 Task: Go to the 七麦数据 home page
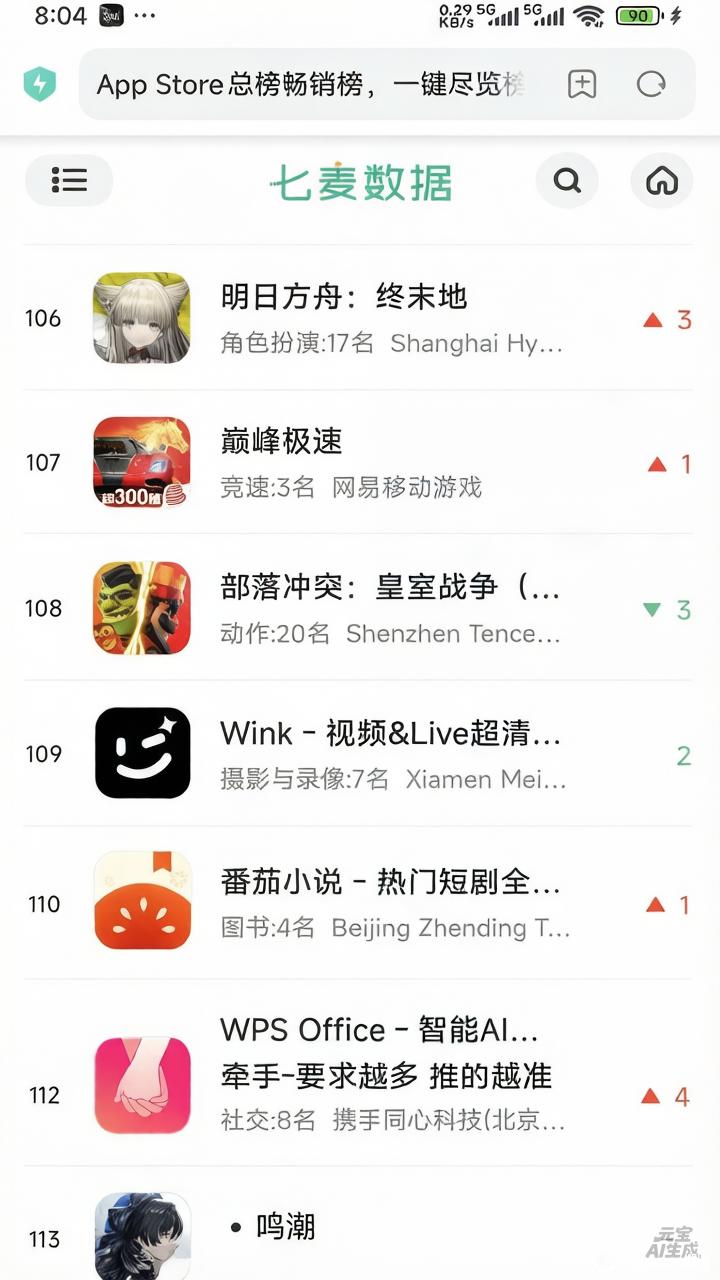661,180
